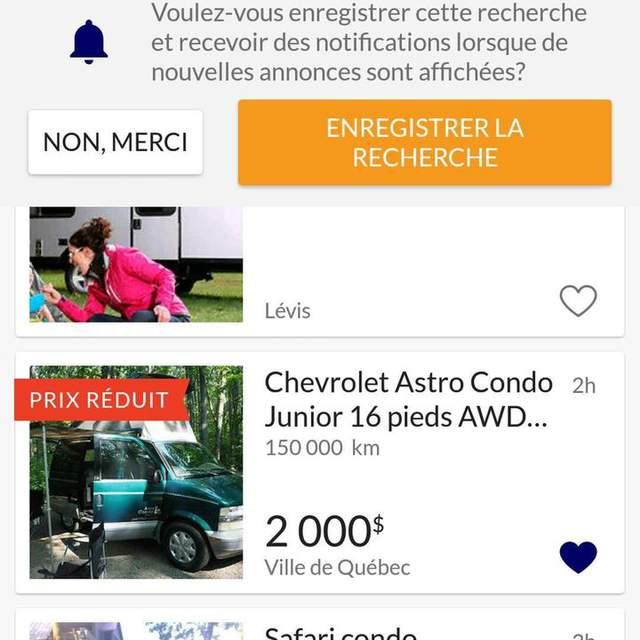Open the Safari condo listing
640x640 pixels.
point(340,632)
